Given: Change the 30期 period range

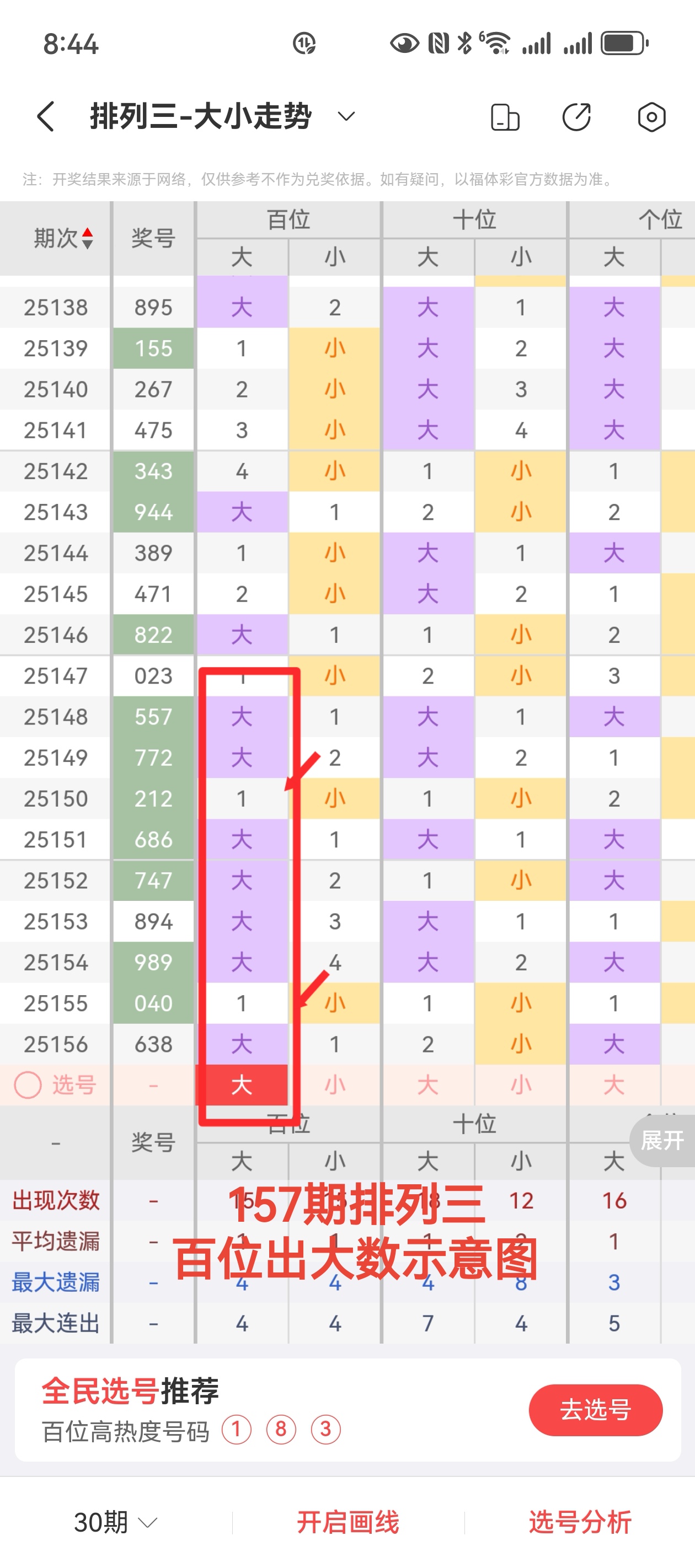Looking at the screenshot, I should click(x=116, y=1522).
